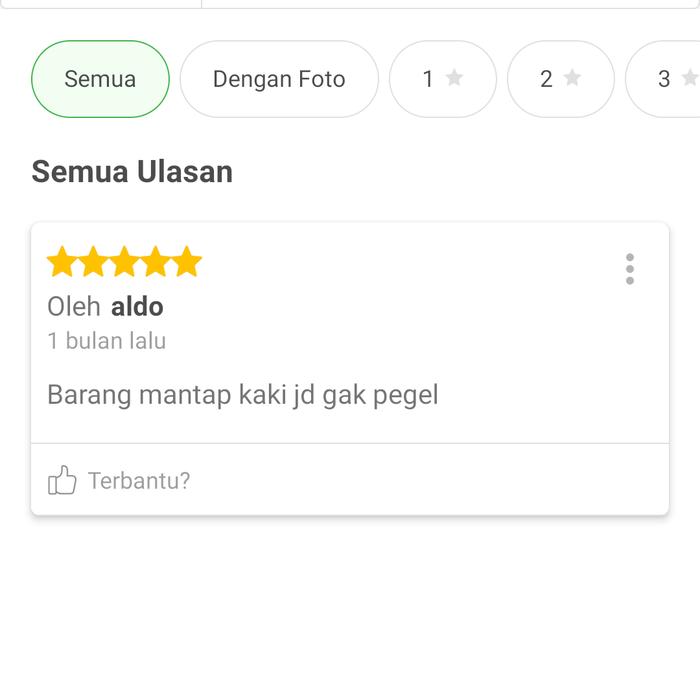Mark aldo's review as Terbantu
This screenshot has width=700, height=700.
click(118, 481)
